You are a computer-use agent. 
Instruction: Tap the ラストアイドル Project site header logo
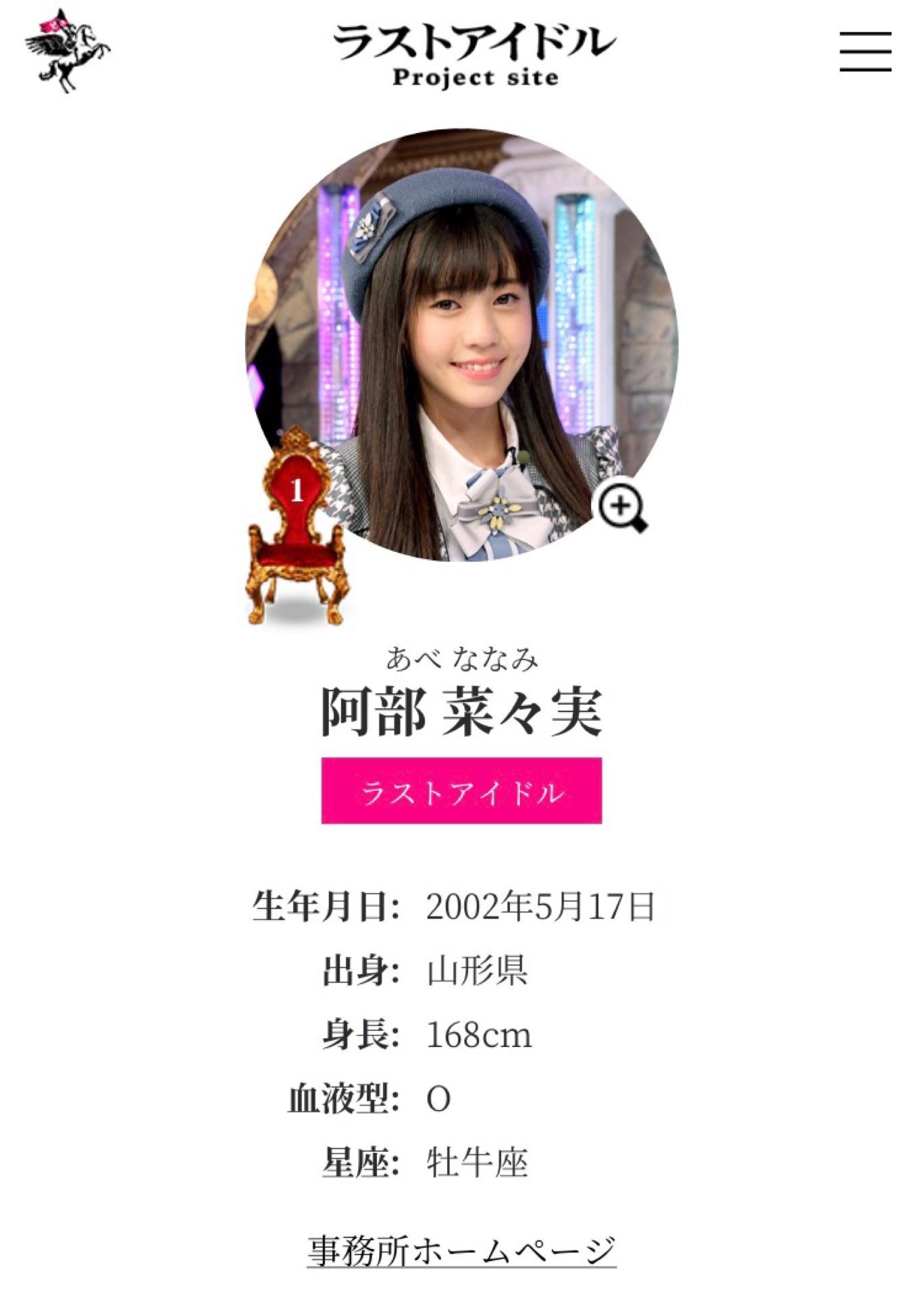(474, 55)
